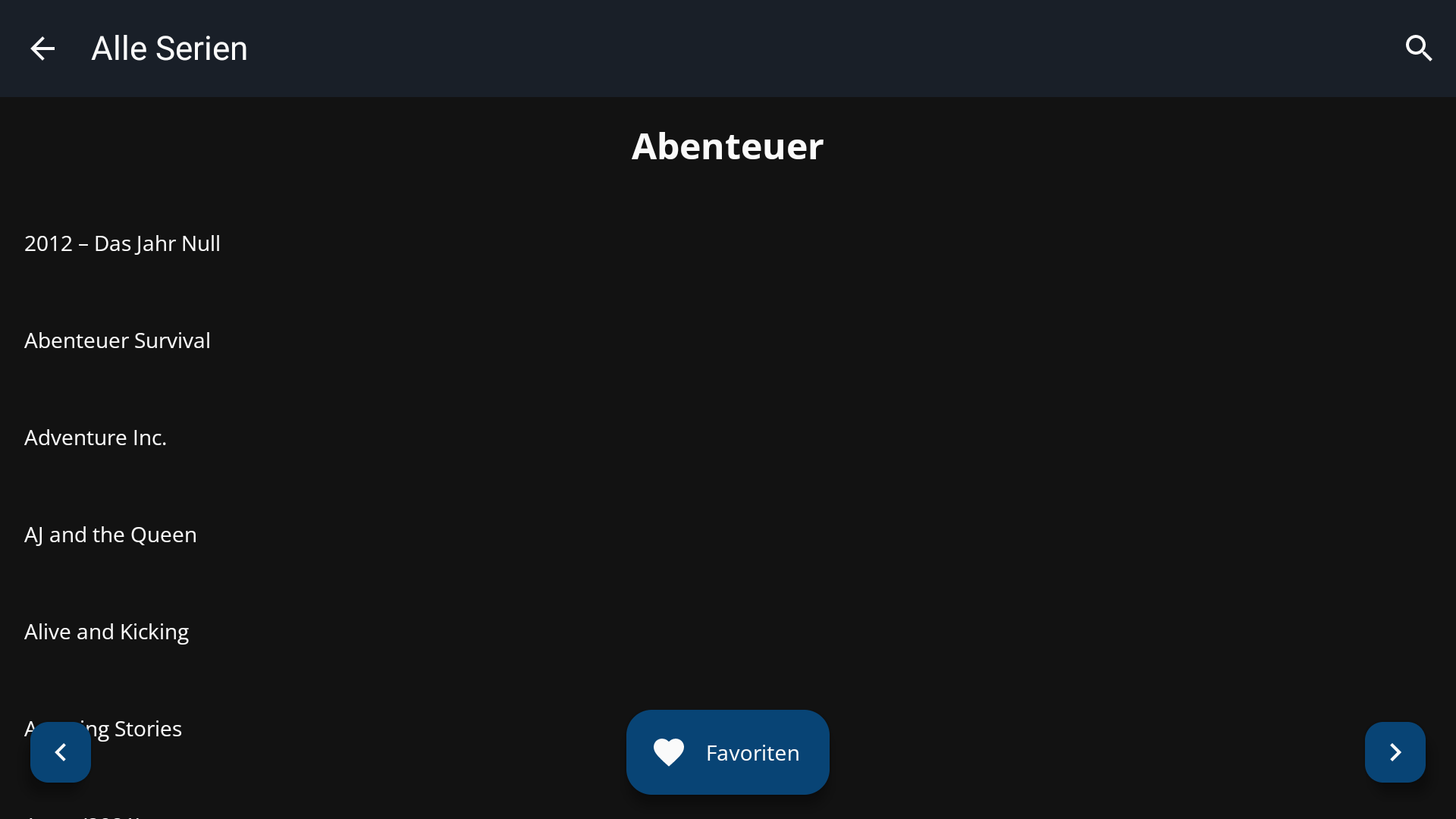This screenshot has width=1456, height=819.
Task: Go to the previous genre page
Action: click(61, 752)
